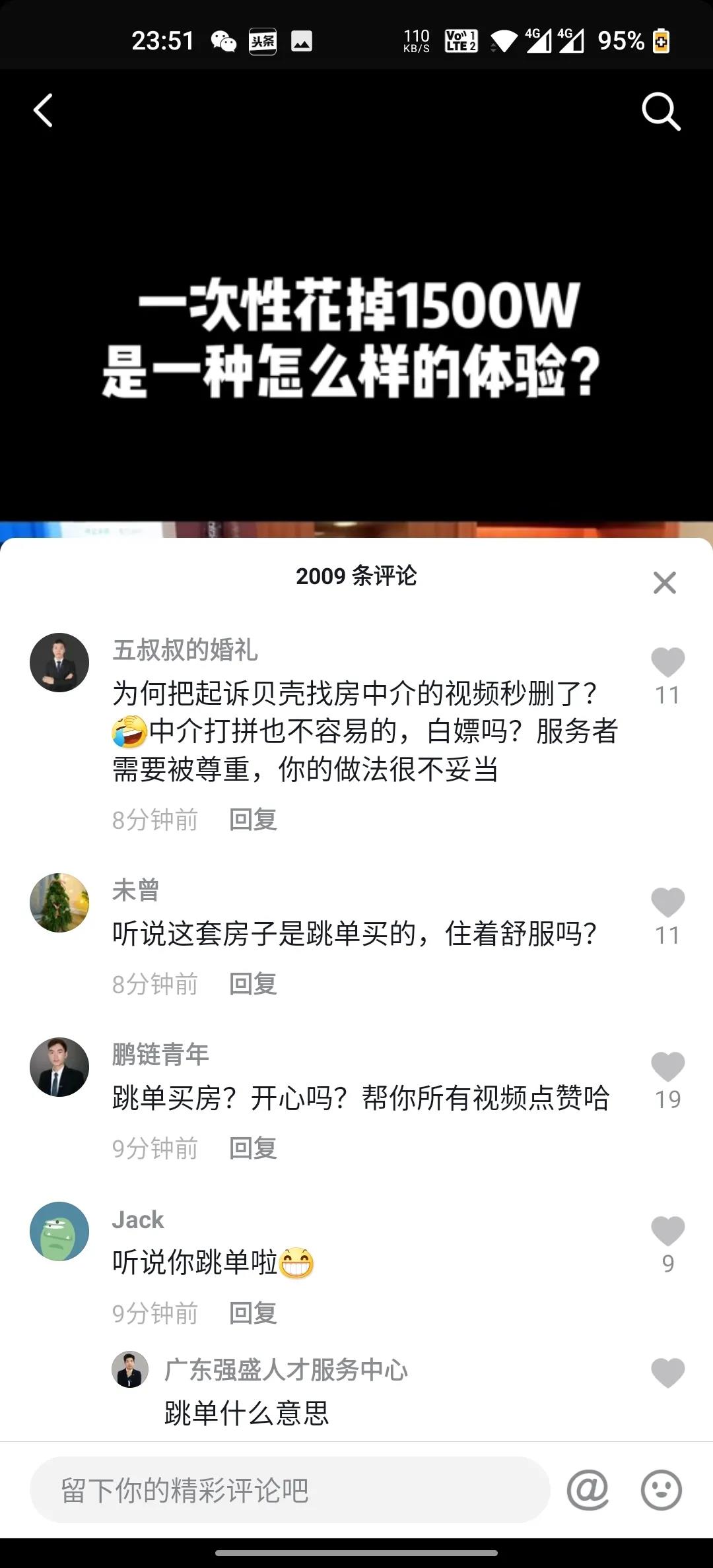
Task: Reply to Jack's comment
Action: (x=253, y=1313)
